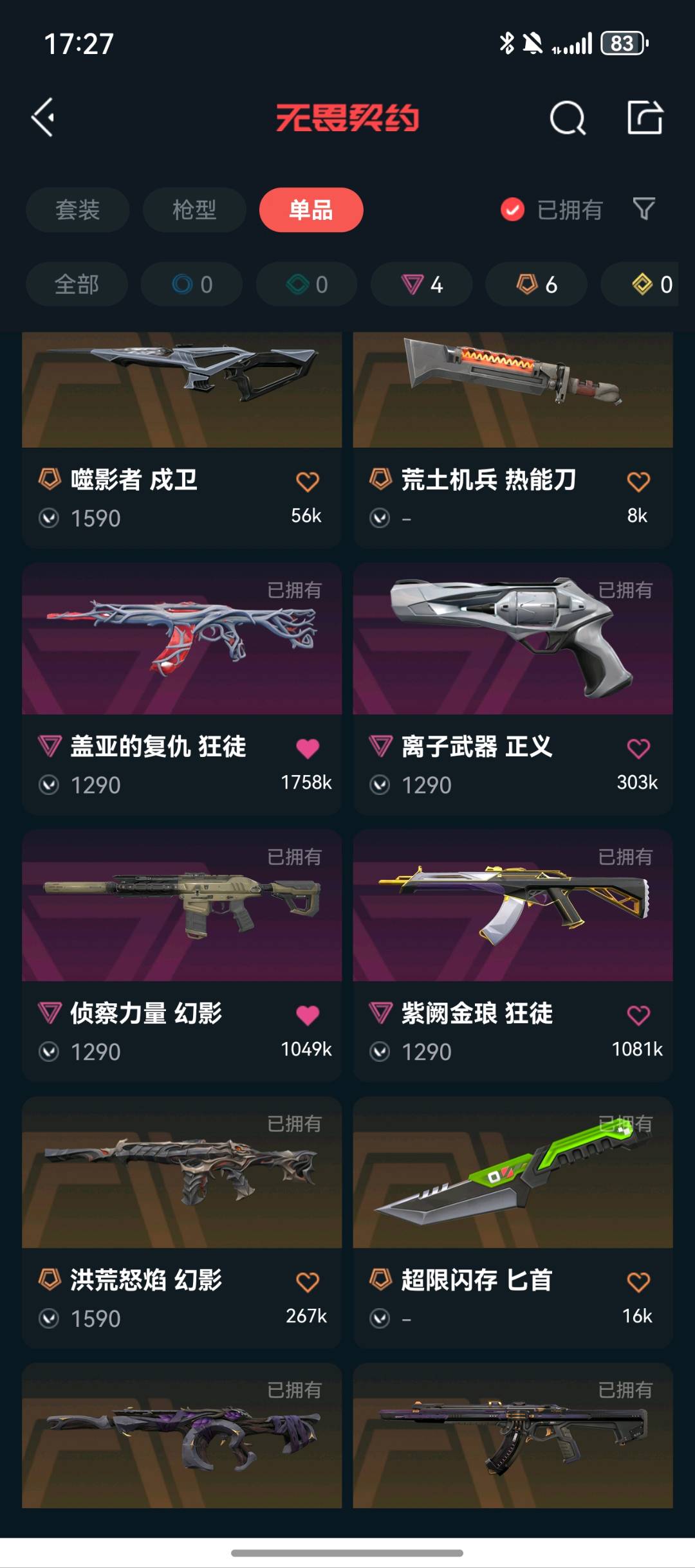This screenshot has width=695, height=1568.
Task: Tap the heart on 超限闪存 匕首
Action: (x=638, y=1282)
